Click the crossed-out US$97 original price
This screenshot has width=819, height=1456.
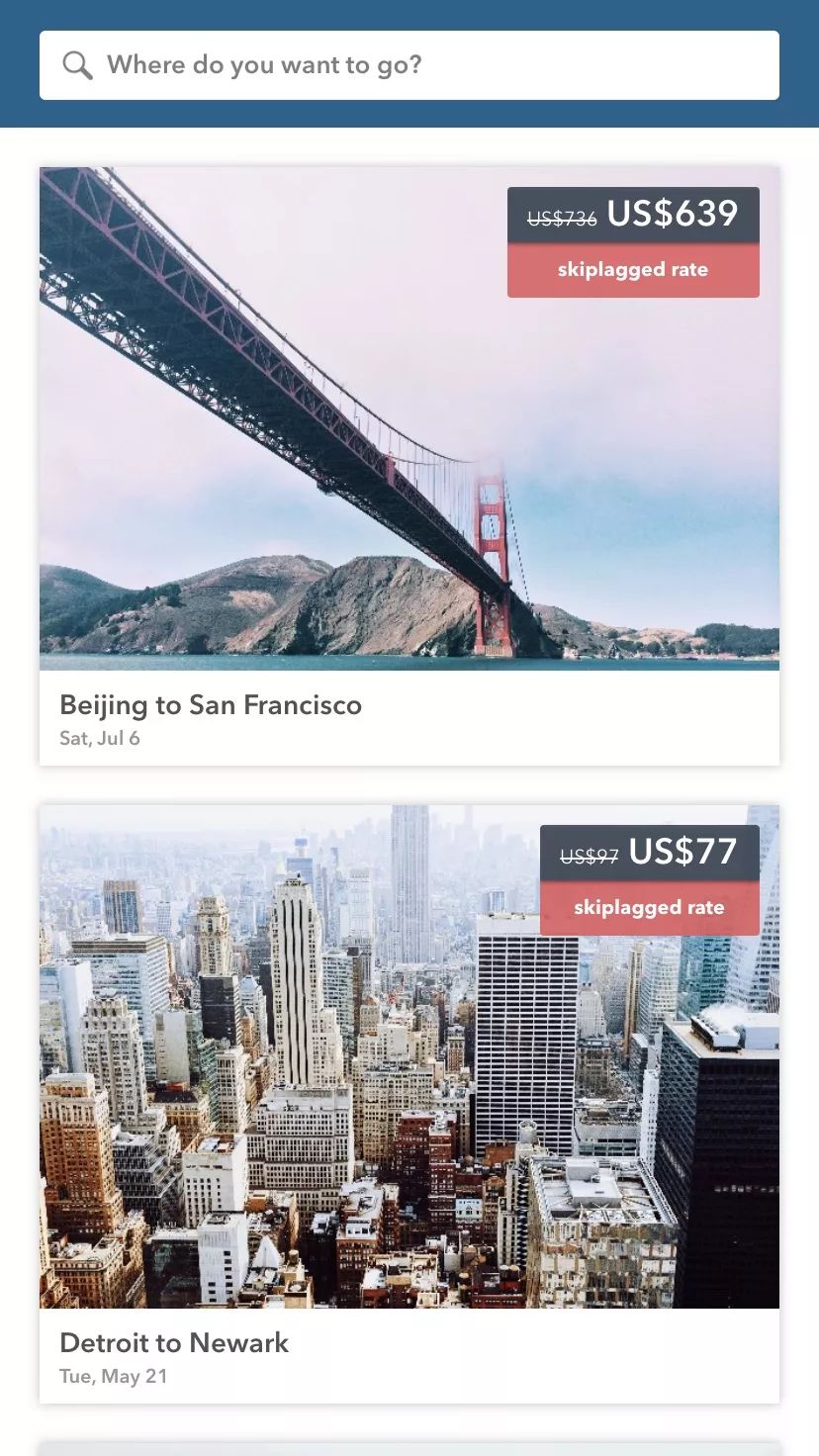tap(589, 857)
